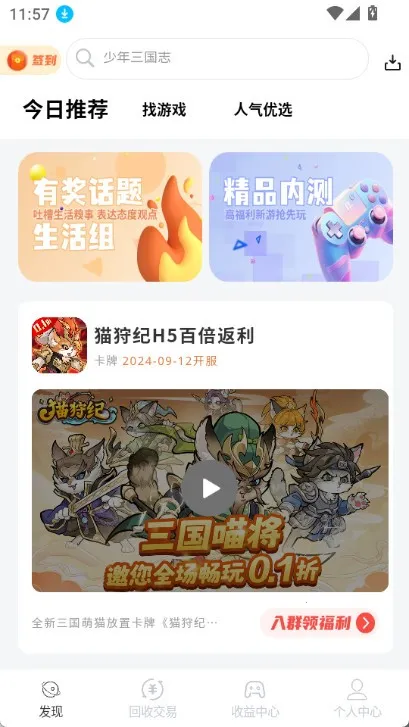Screen dimensions: 409x727
Task: Open the 个人中心 tab
Action: point(357,699)
